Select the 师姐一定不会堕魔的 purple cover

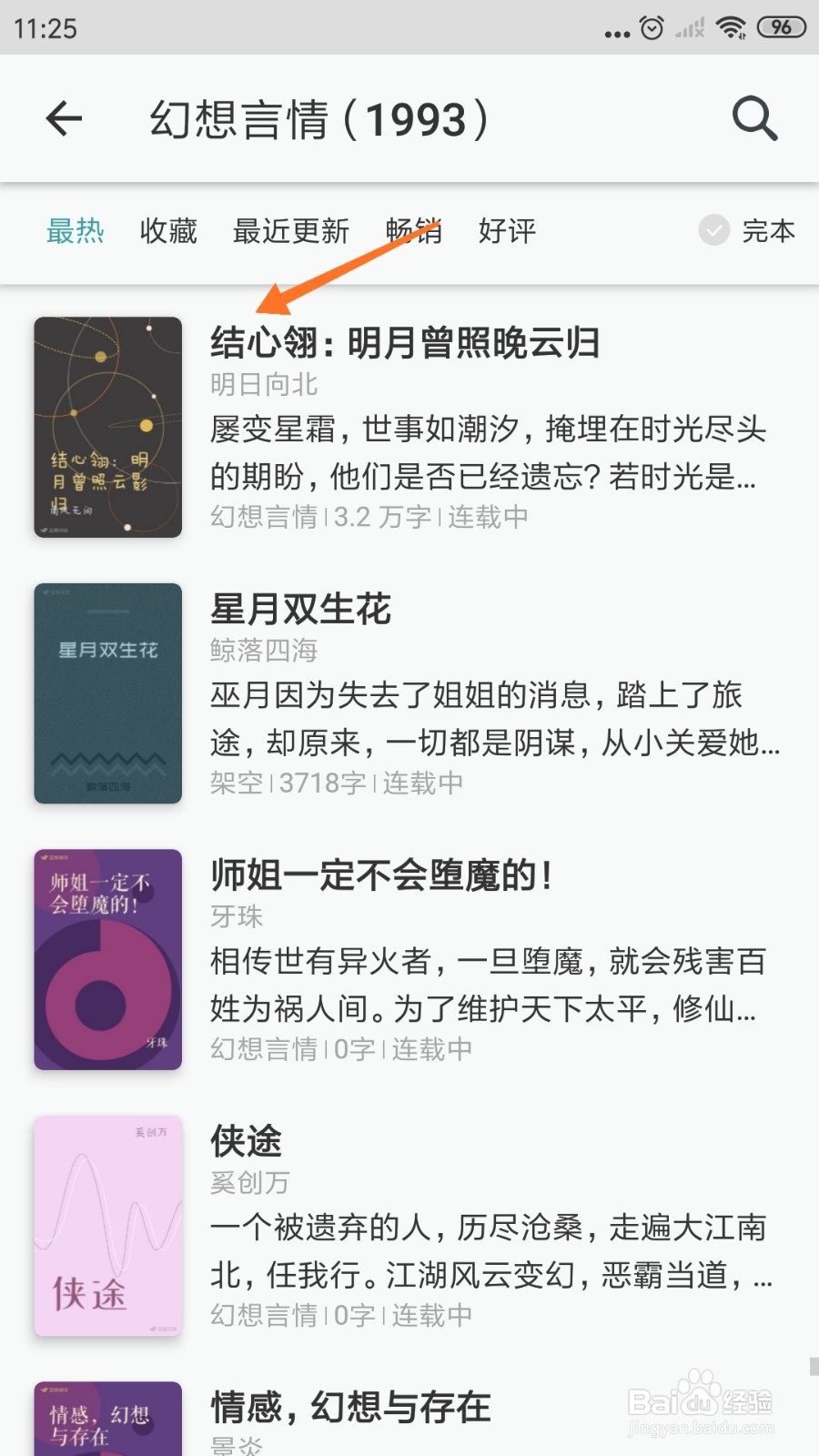click(x=106, y=960)
